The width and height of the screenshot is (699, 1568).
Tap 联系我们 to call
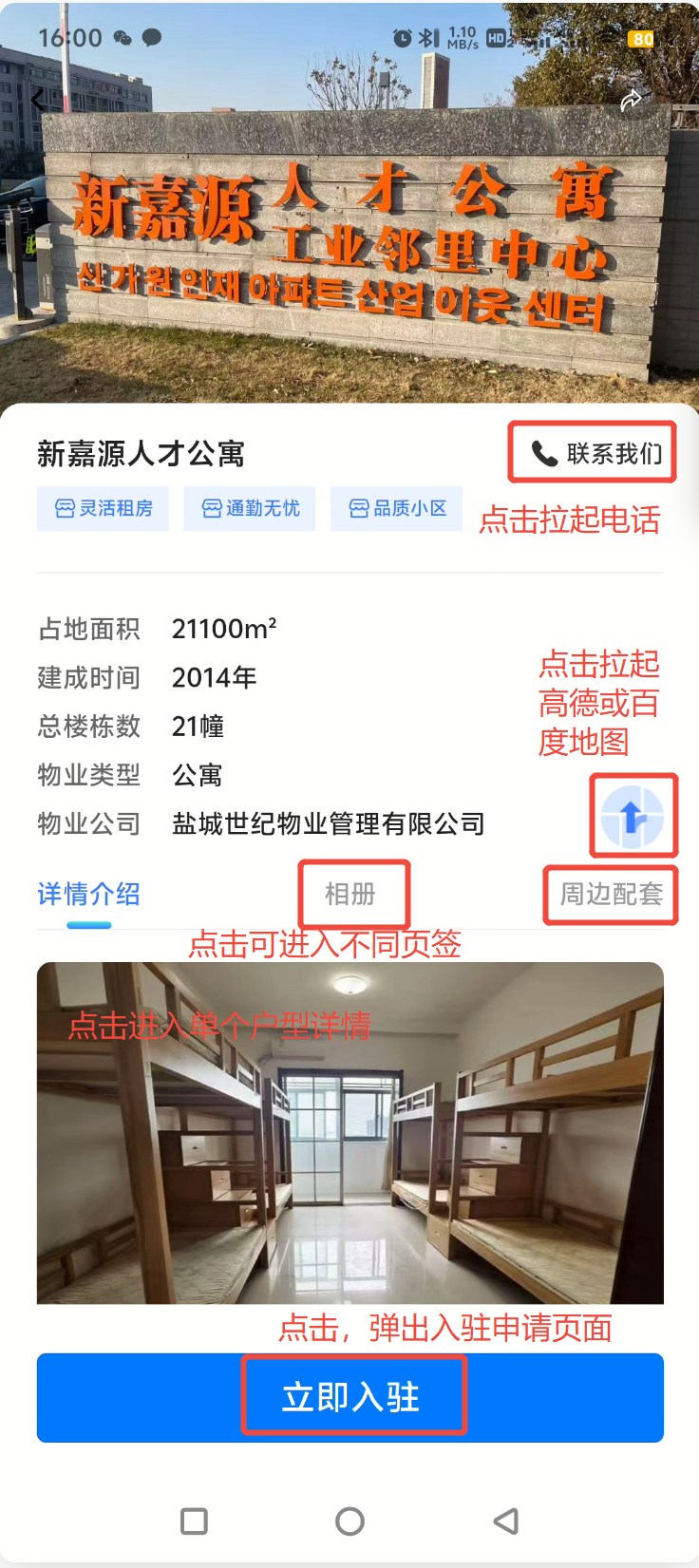[595, 453]
